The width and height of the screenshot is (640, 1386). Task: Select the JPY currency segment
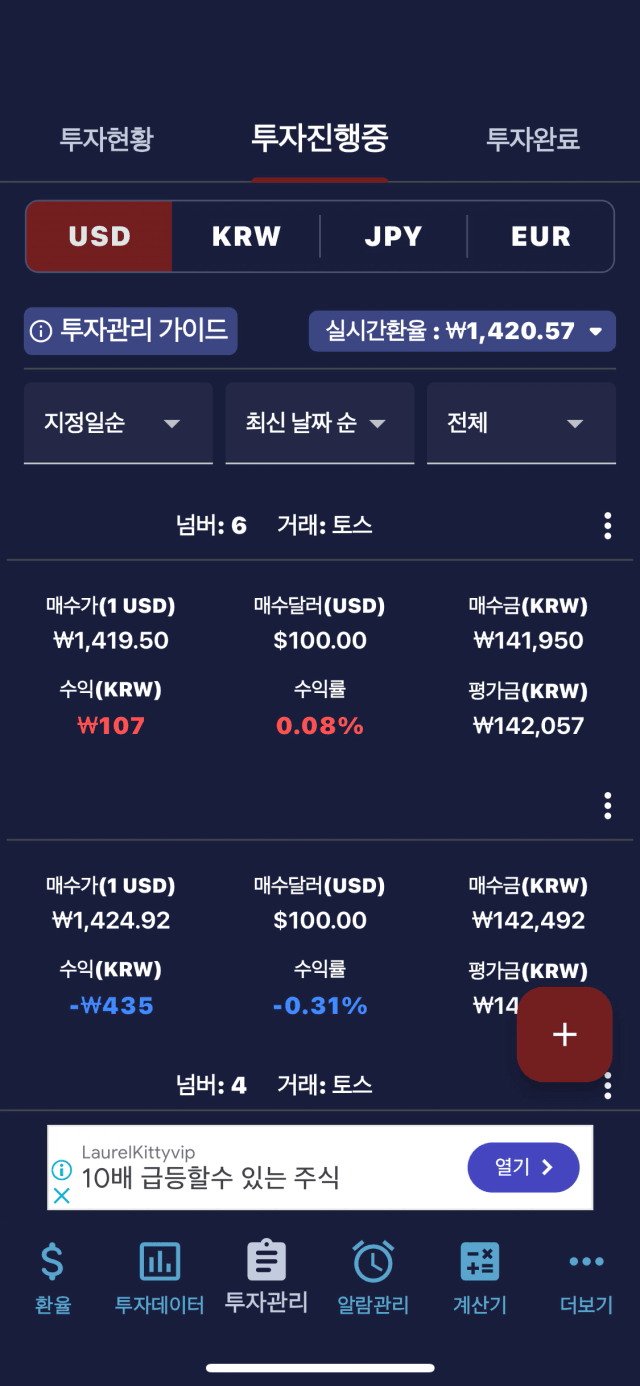tap(393, 237)
